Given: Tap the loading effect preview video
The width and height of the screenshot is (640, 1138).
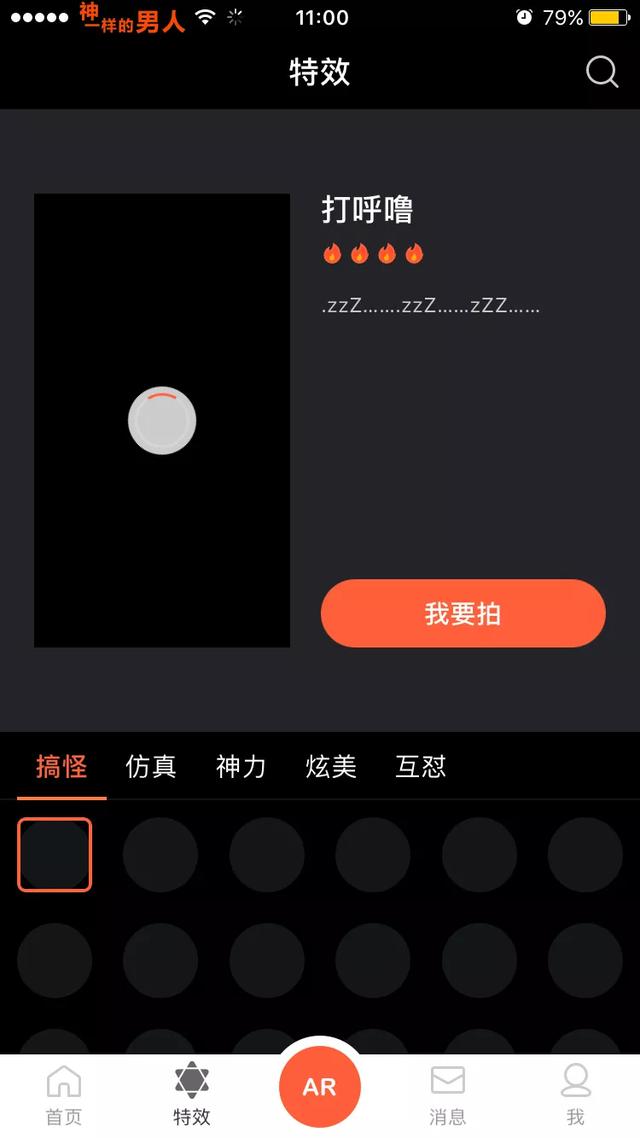Looking at the screenshot, I should pos(162,420).
